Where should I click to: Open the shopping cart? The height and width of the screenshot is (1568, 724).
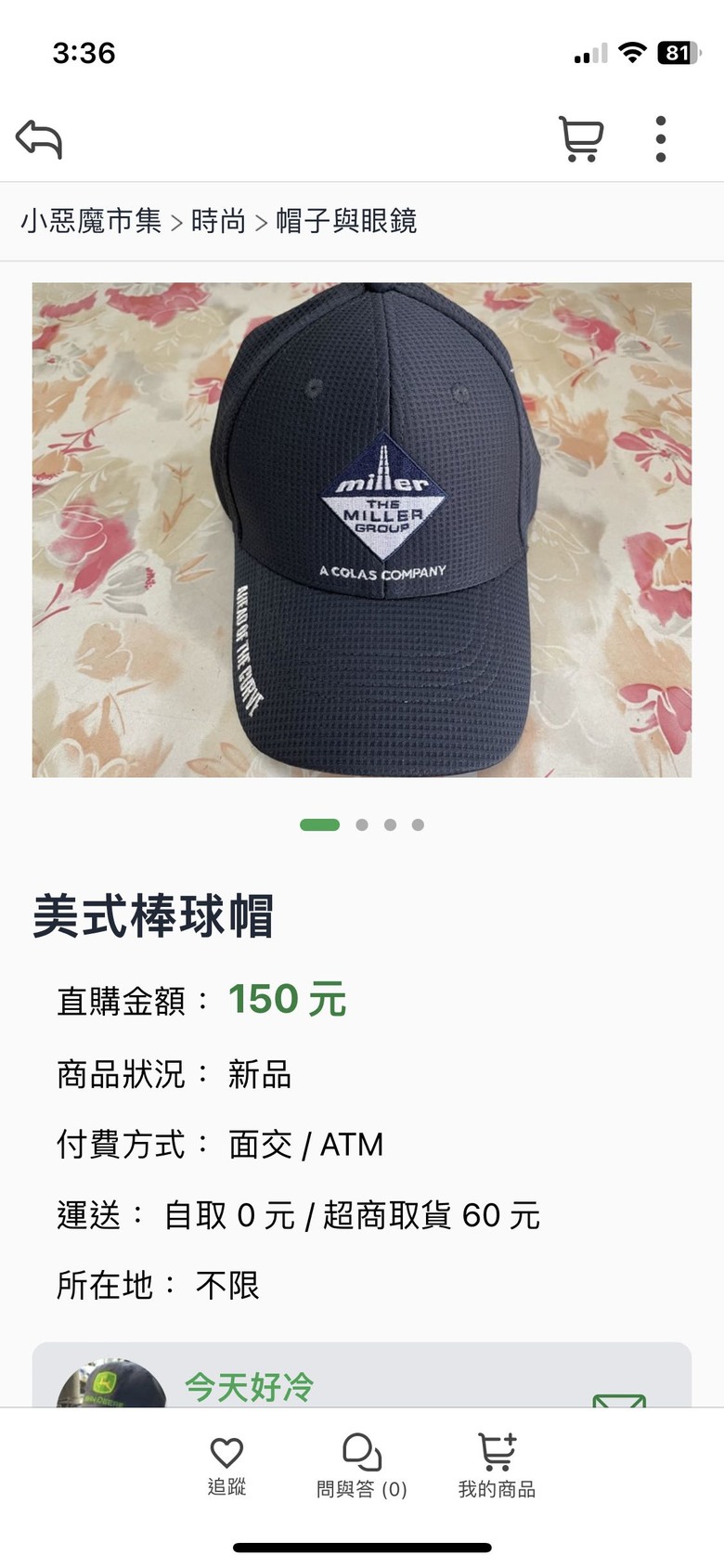[581, 139]
